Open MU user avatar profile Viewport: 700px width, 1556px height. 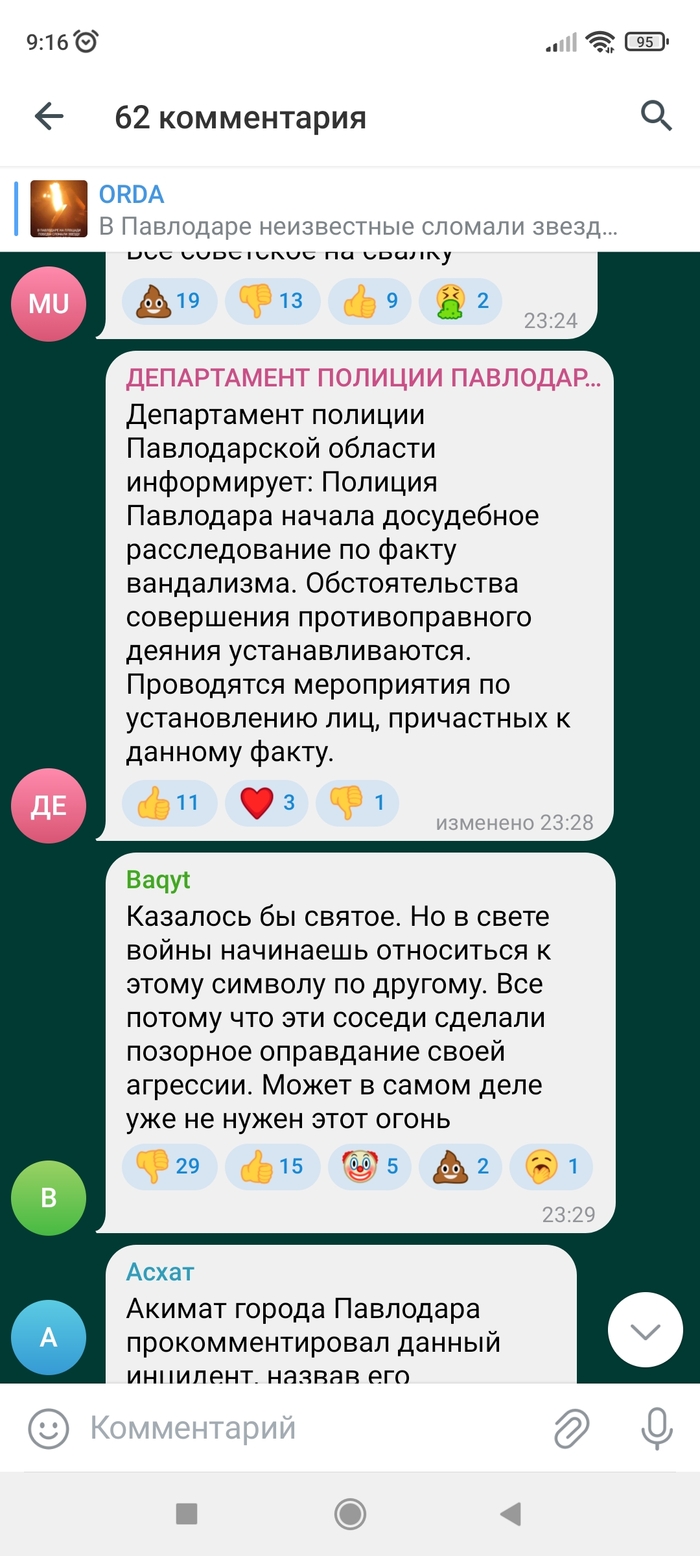(x=48, y=304)
